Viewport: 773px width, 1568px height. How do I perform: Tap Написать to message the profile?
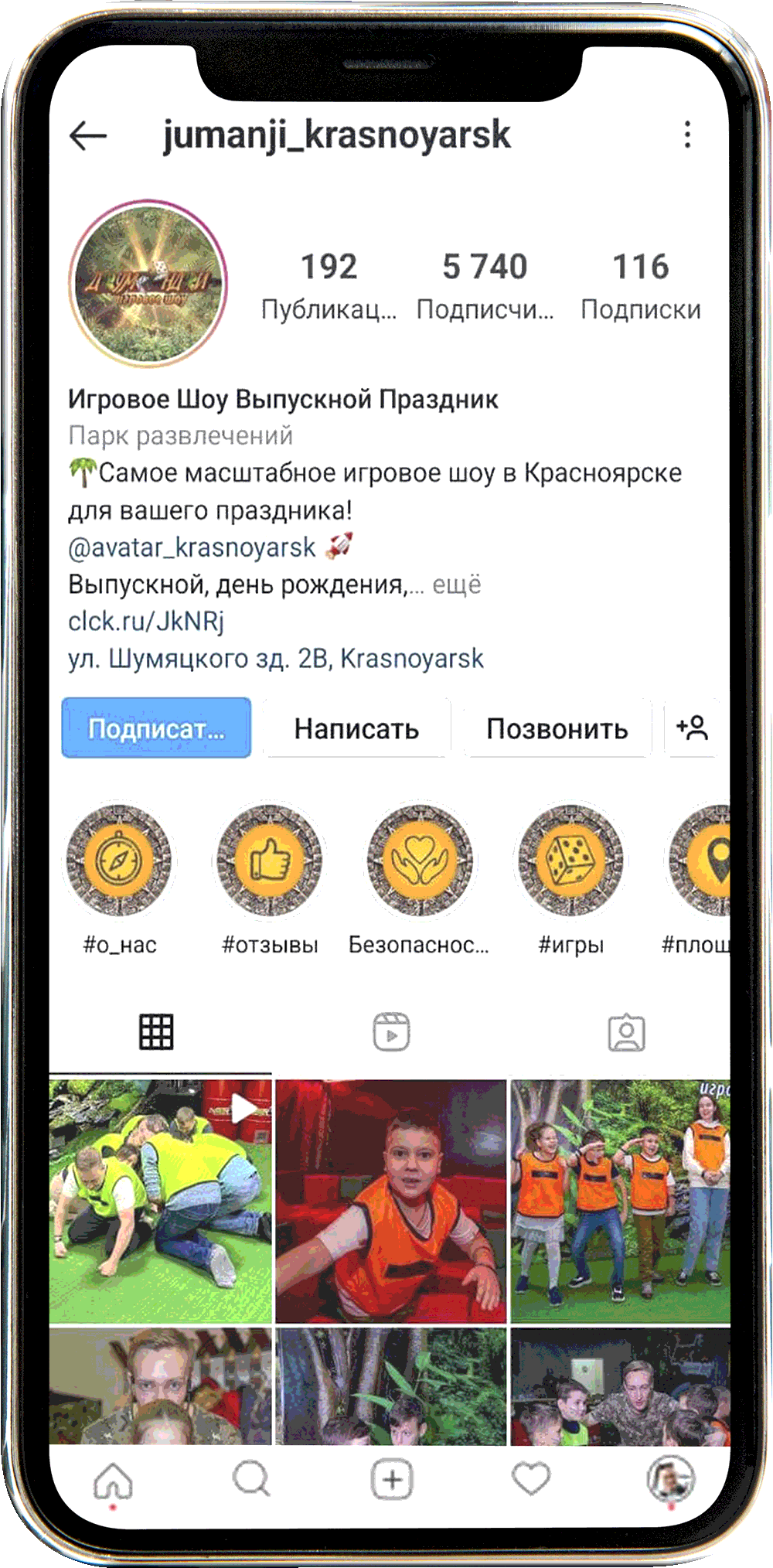(x=356, y=728)
